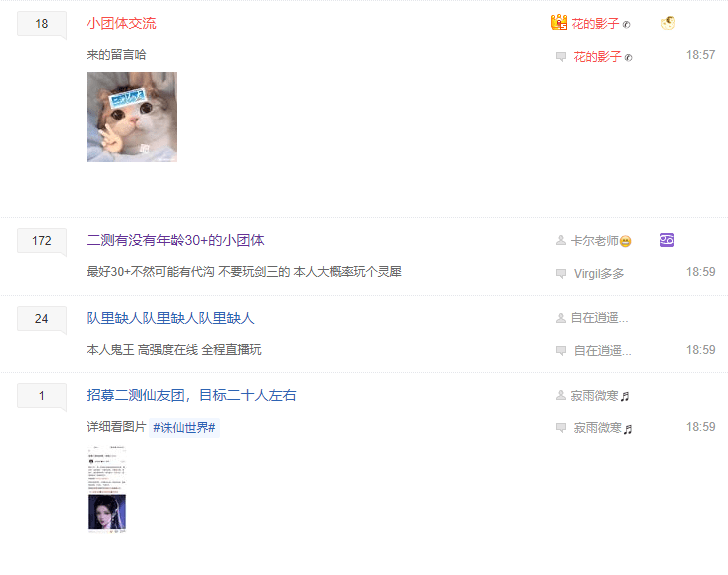Open last replier Virgil多多's profile
This screenshot has height=575, width=728.
(599, 274)
